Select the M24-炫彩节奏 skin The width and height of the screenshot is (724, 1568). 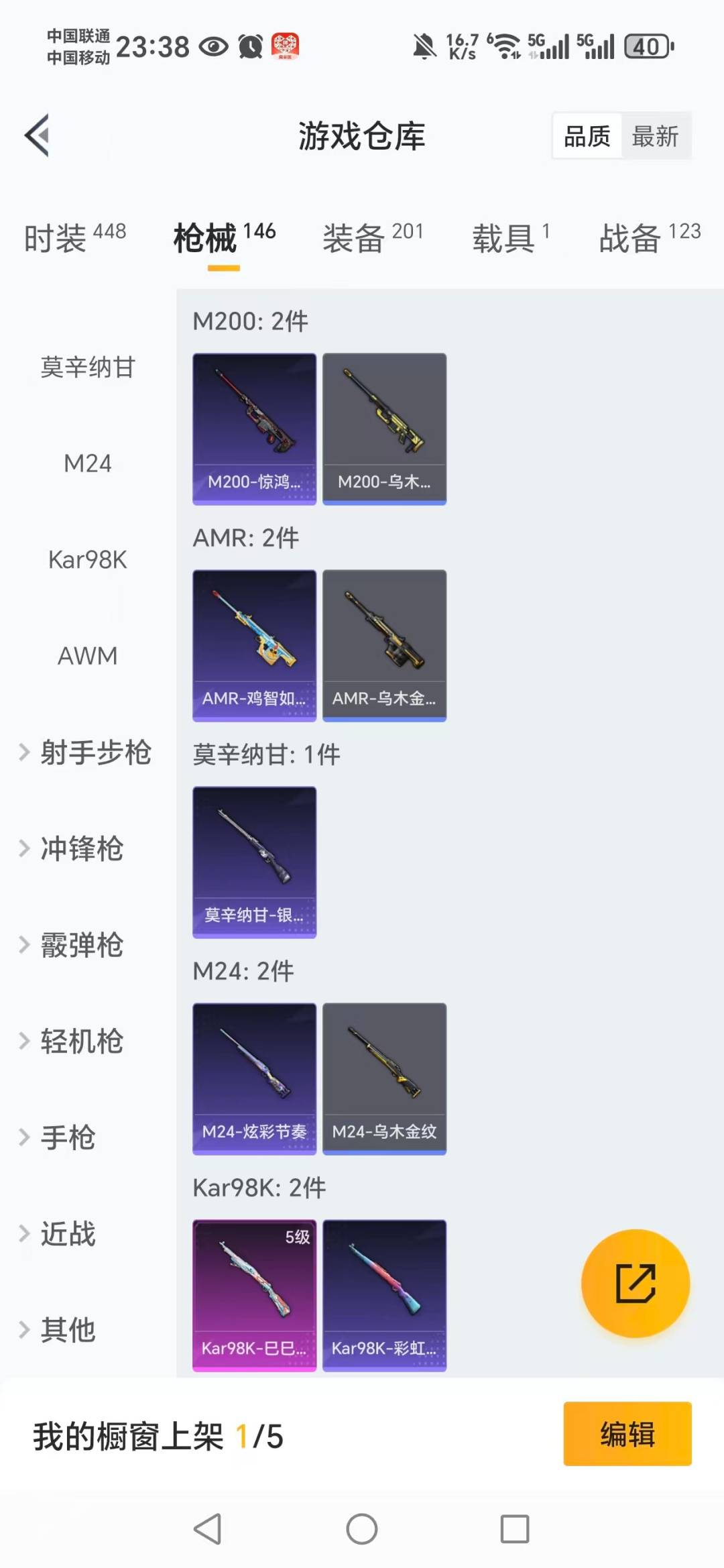pyautogui.click(x=254, y=1078)
